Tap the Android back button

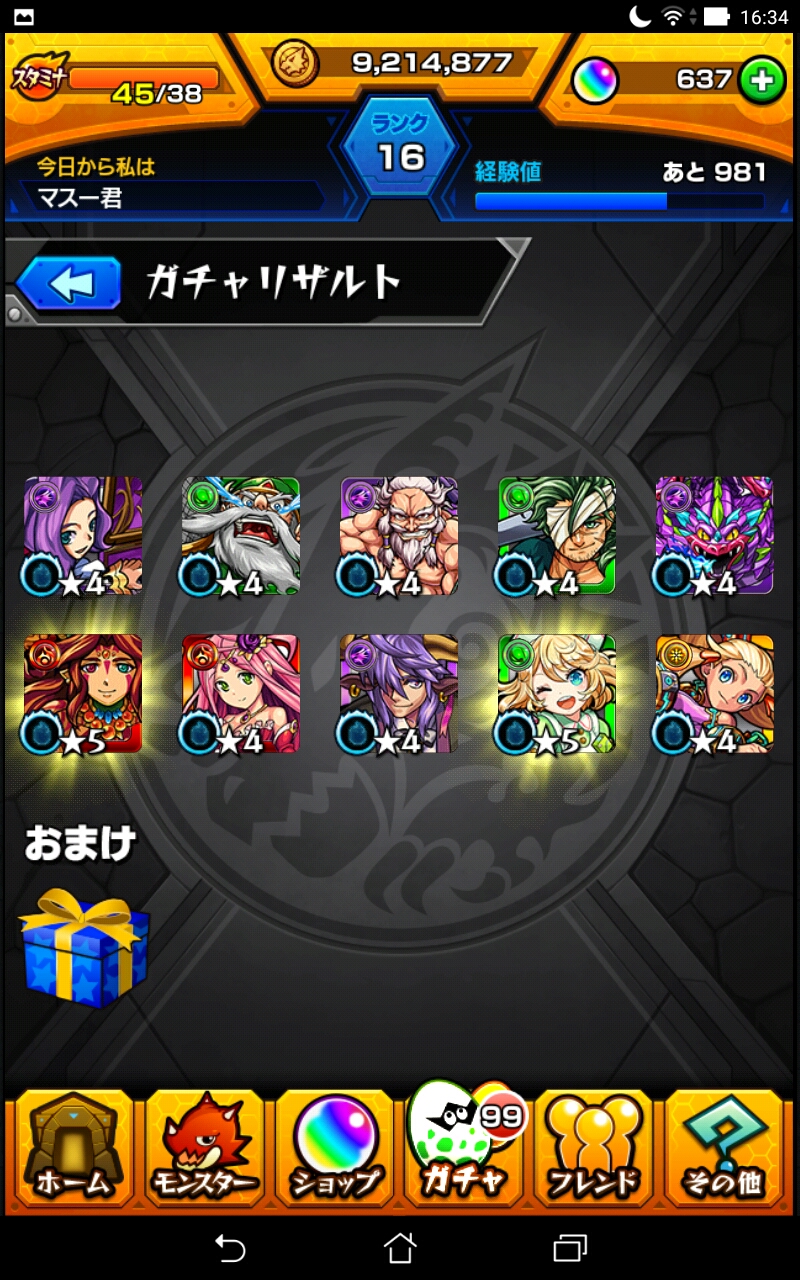(230, 1247)
